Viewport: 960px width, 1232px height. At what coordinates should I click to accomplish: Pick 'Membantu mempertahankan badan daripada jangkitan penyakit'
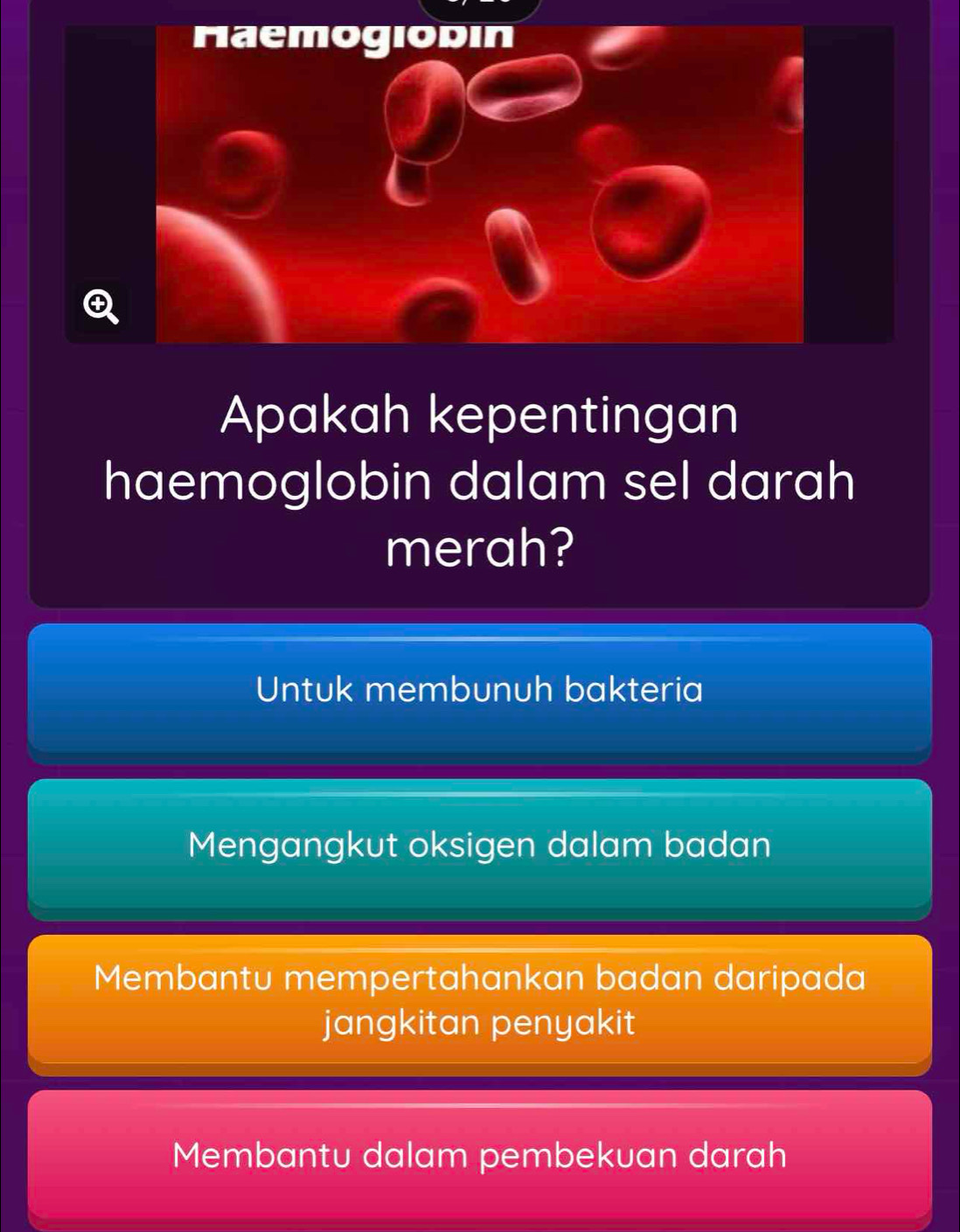(479, 999)
